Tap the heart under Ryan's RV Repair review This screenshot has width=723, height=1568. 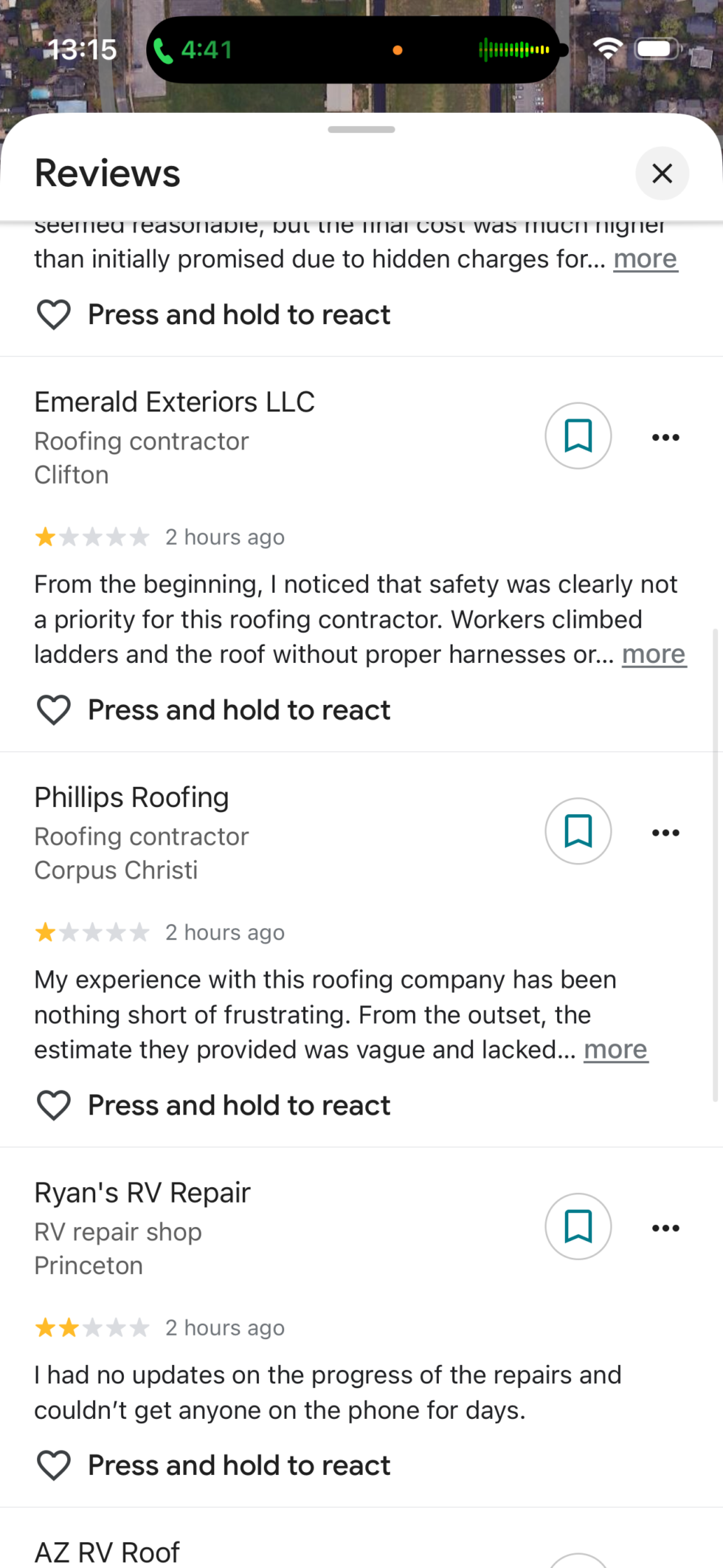[x=54, y=1465]
